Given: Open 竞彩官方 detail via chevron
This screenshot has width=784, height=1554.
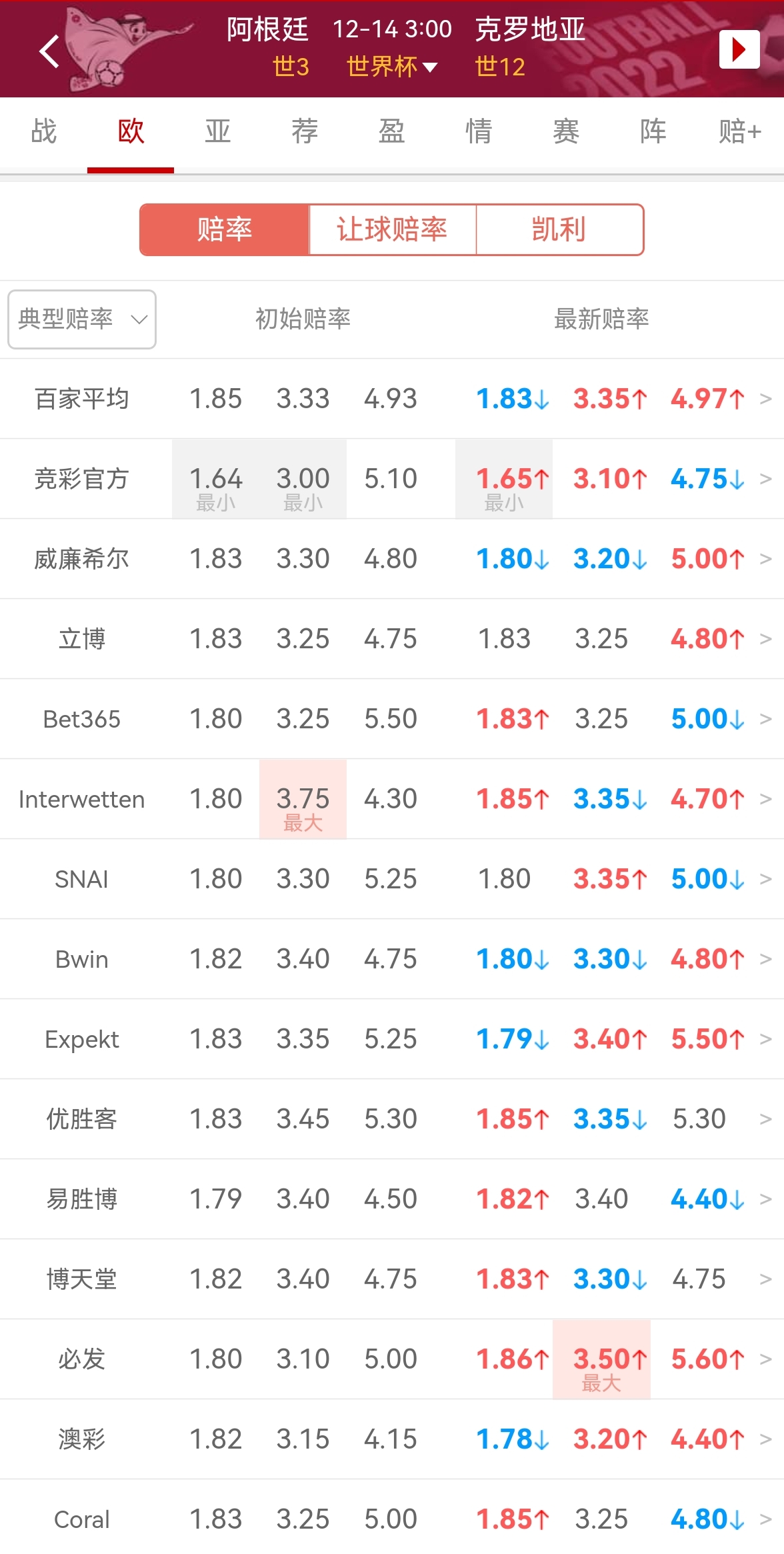Looking at the screenshot, I should 764,479.
